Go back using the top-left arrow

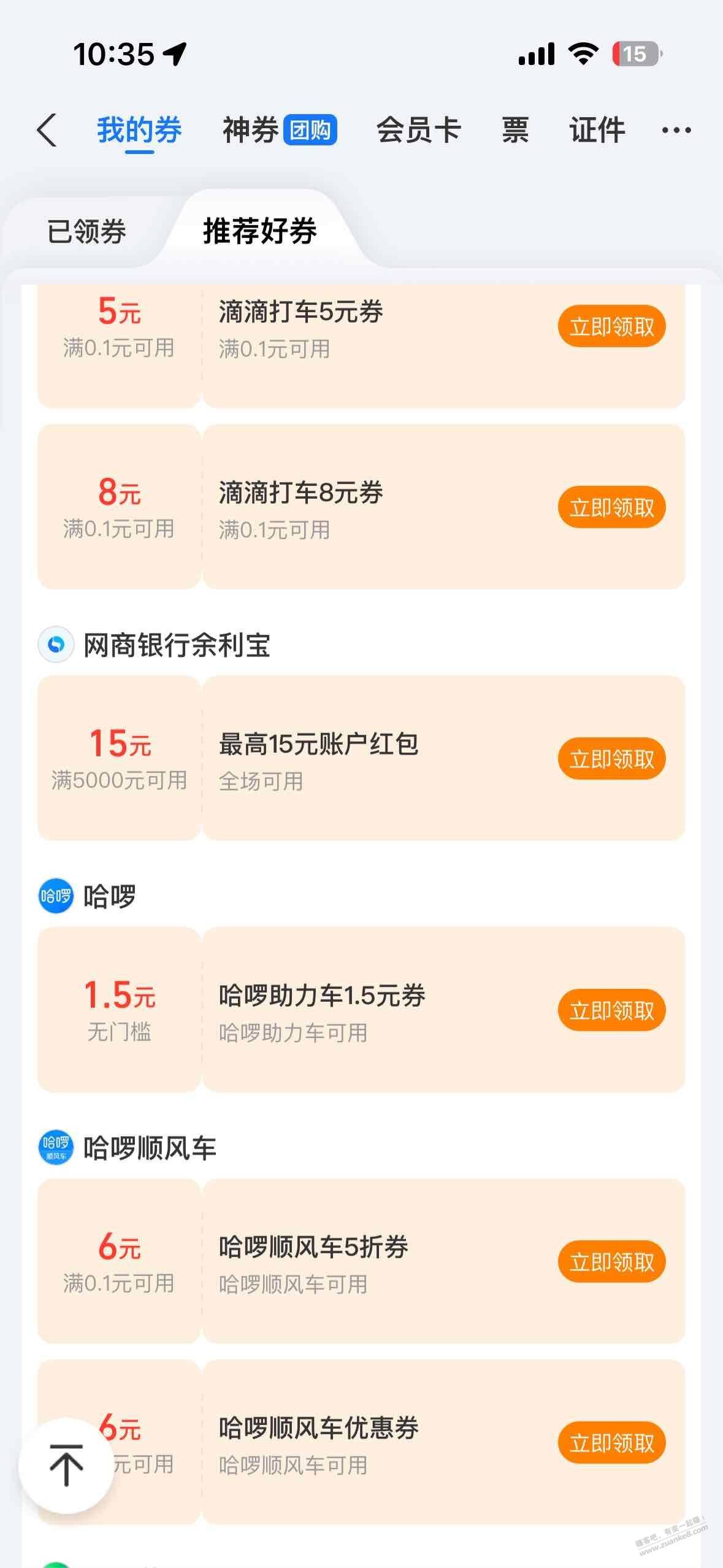coord(47,130)
